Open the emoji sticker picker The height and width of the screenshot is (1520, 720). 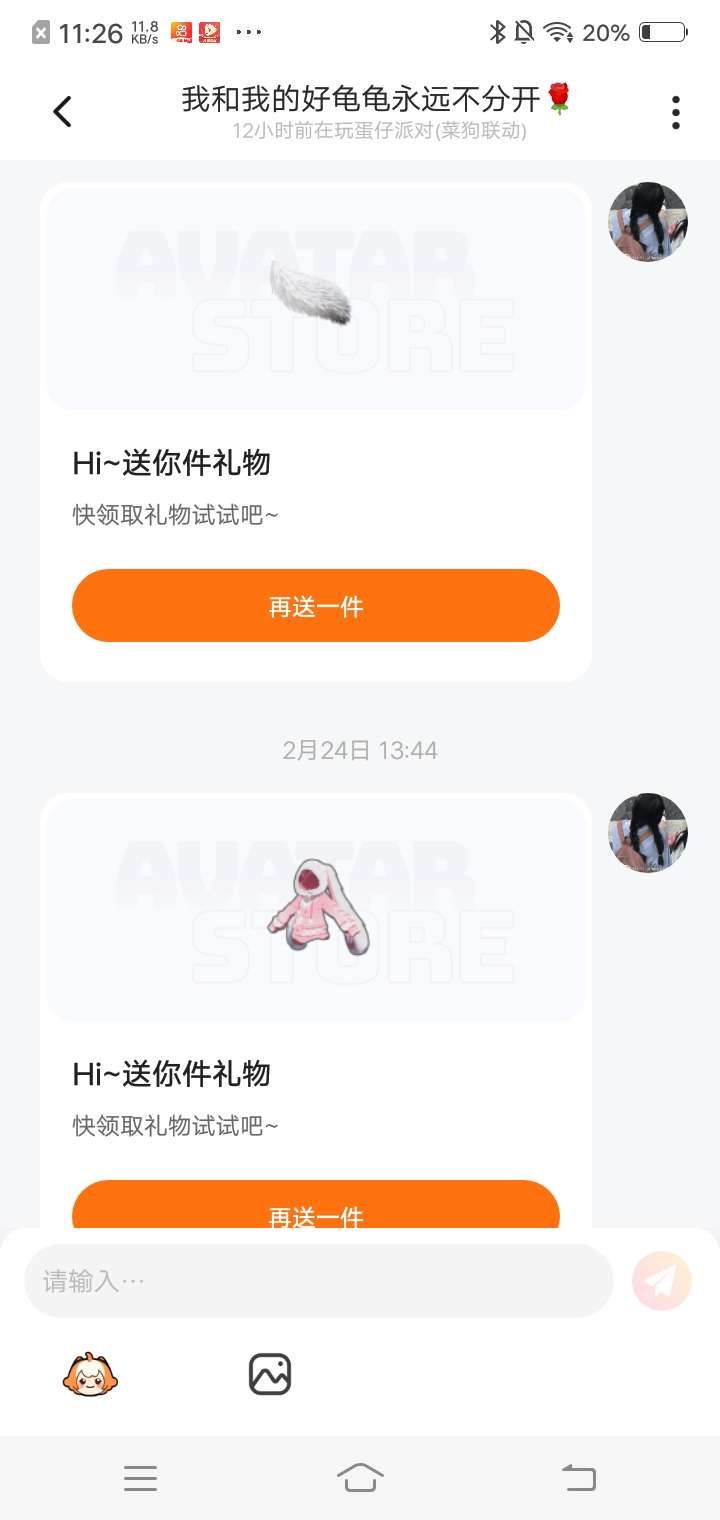click(90, 1374)
